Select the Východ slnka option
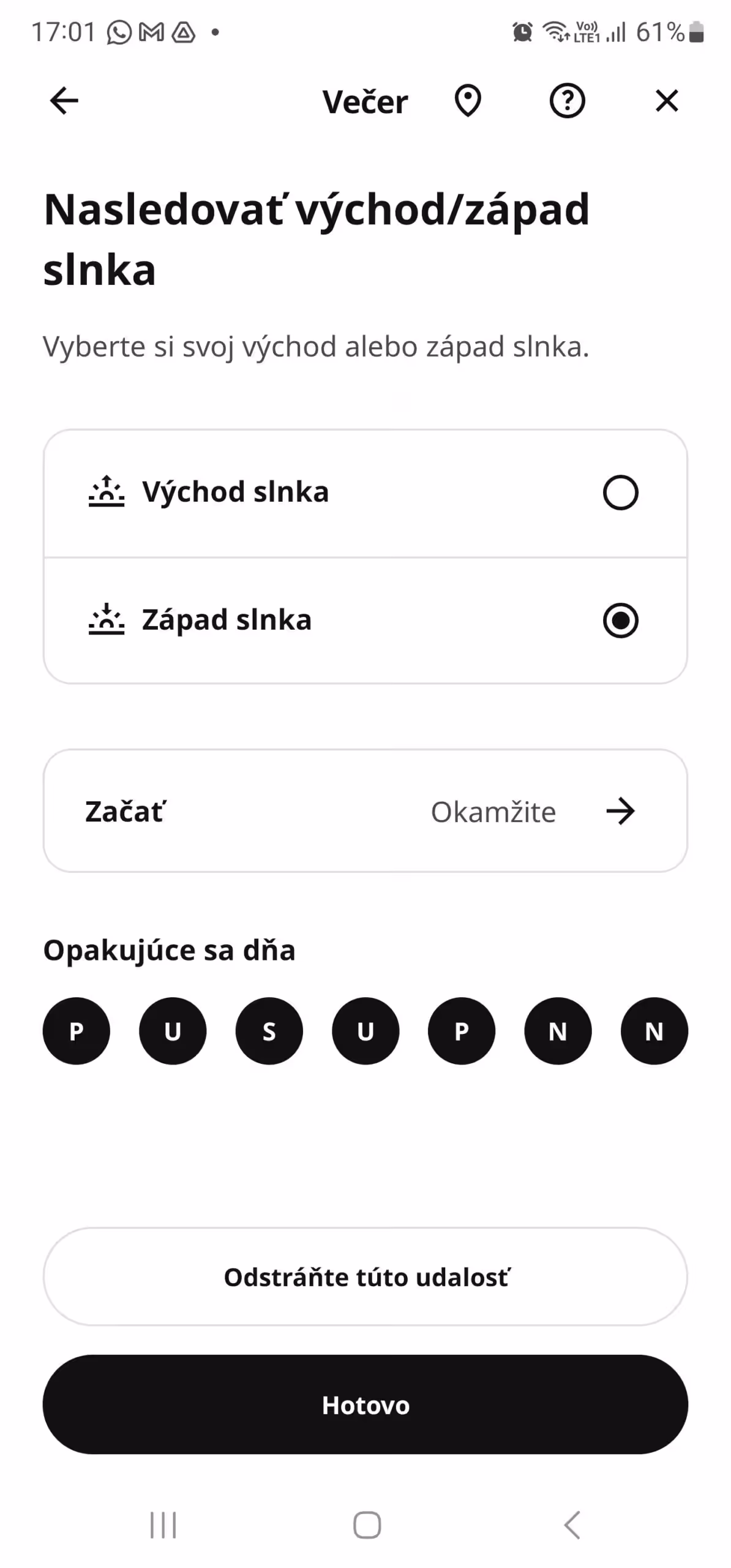 [620, 492]
